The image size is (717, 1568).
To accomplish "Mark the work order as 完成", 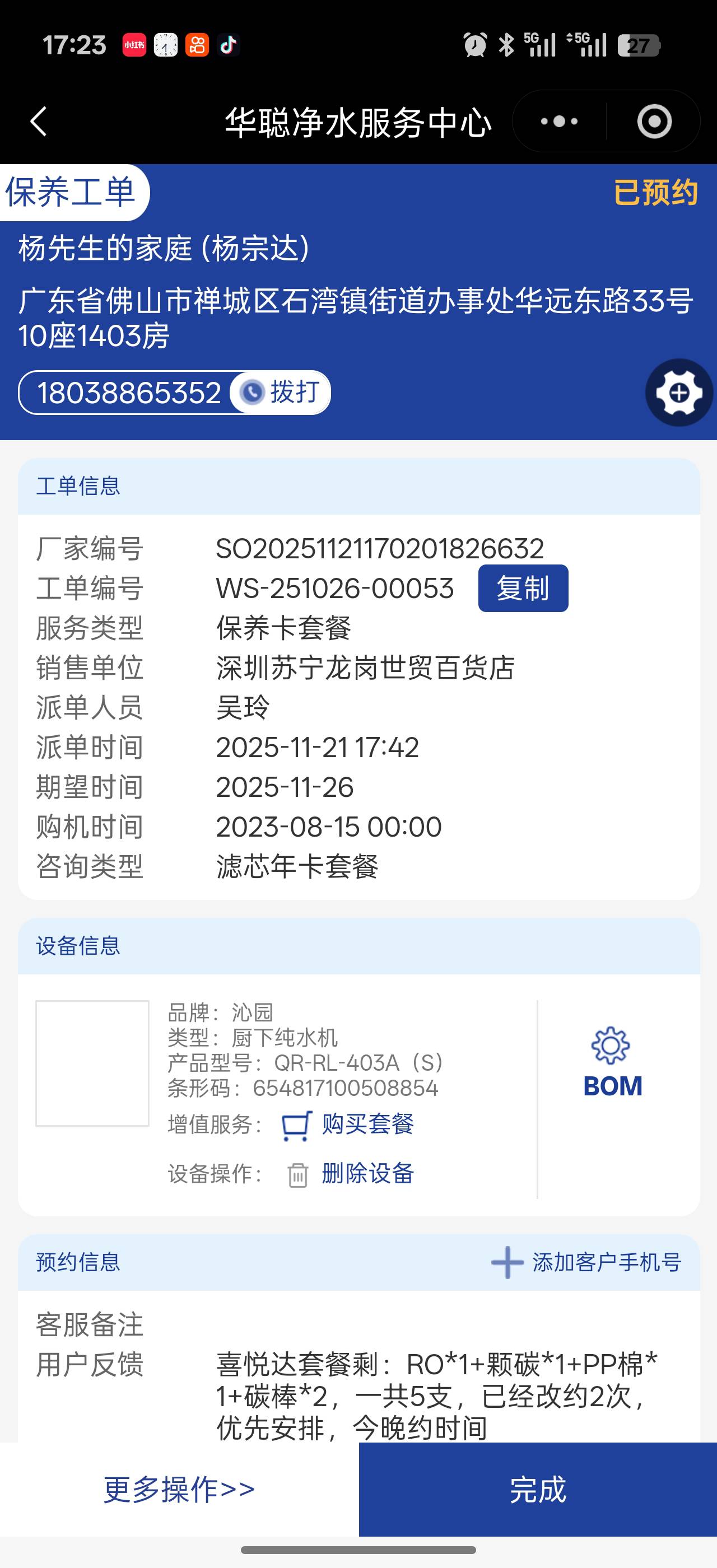I will (x=537, y=1489).
